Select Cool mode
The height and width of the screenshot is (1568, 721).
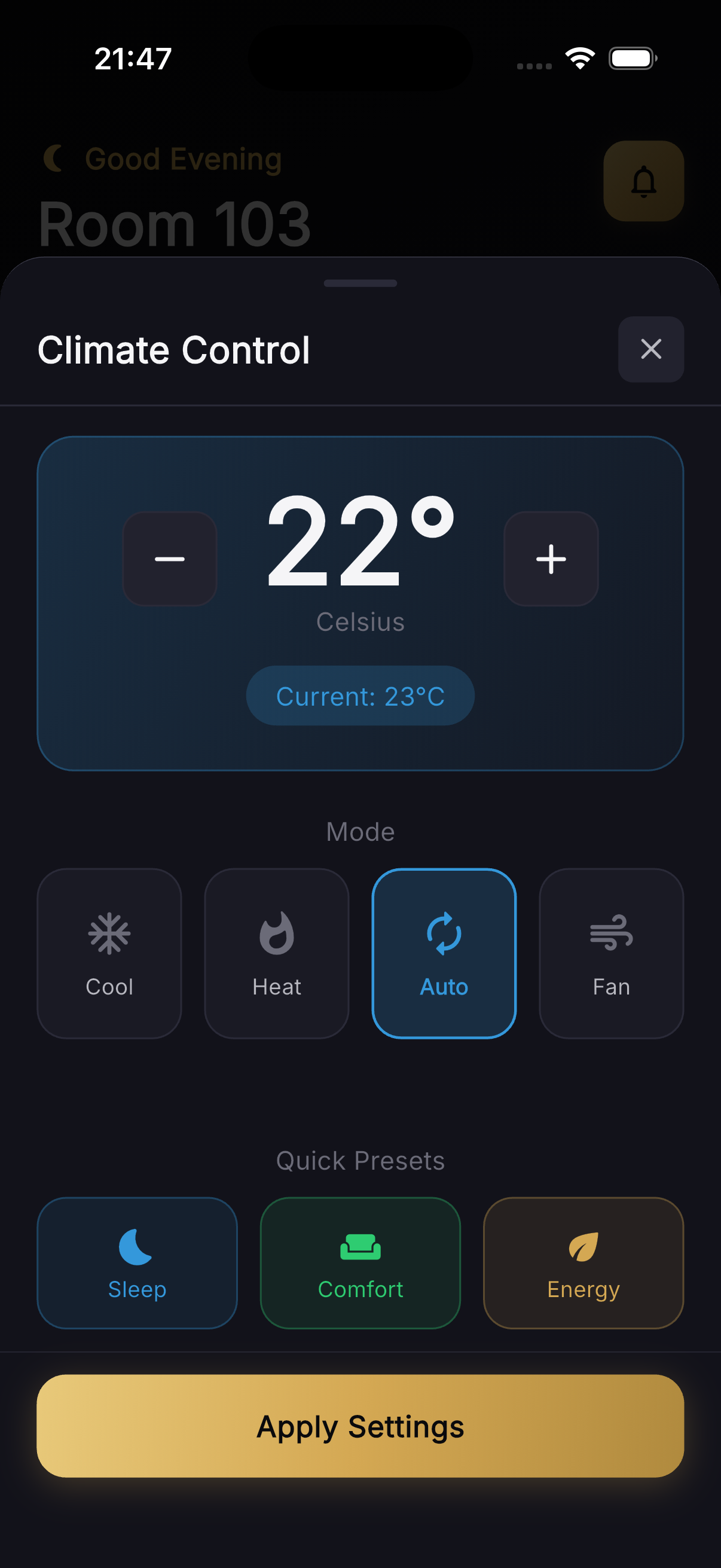click(x=109, y=953)
